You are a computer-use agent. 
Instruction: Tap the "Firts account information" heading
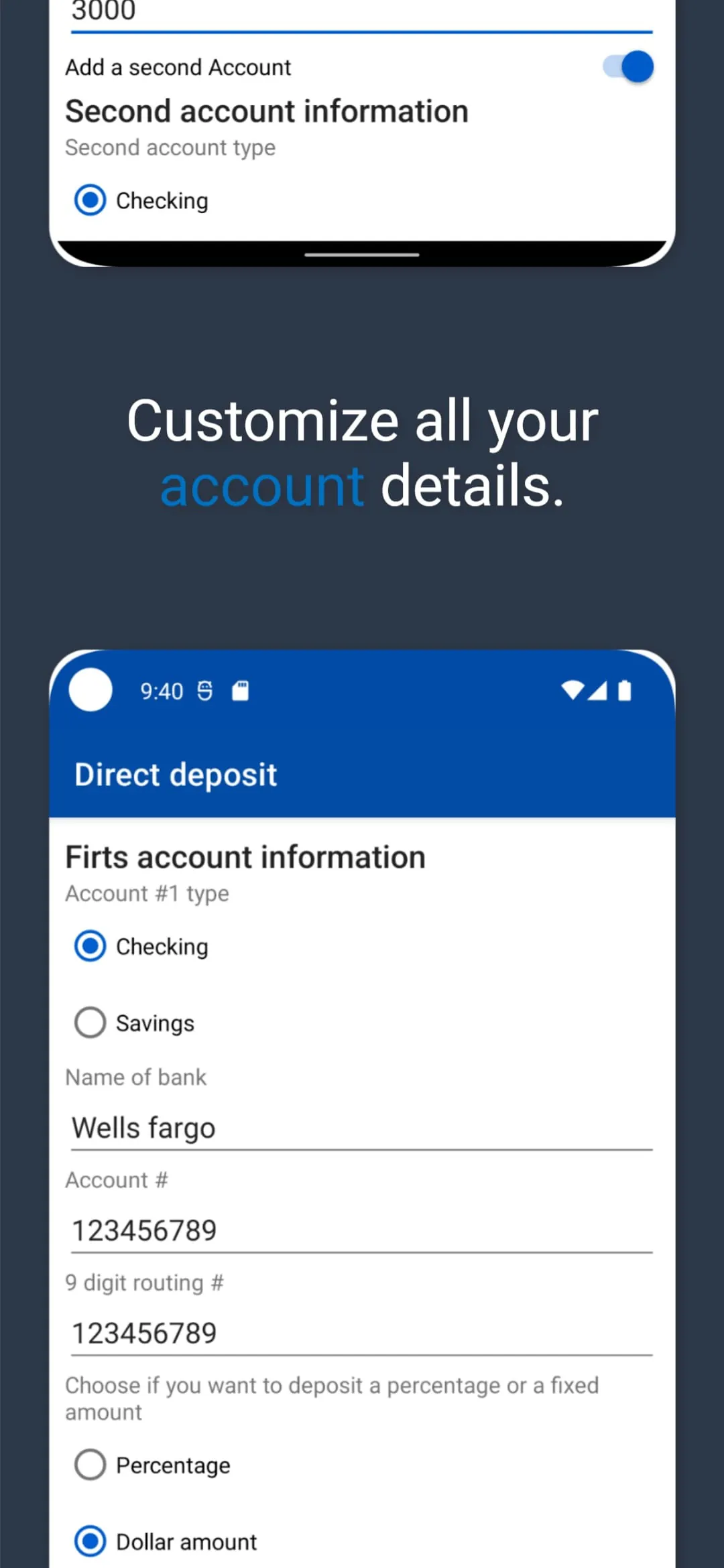245,856
